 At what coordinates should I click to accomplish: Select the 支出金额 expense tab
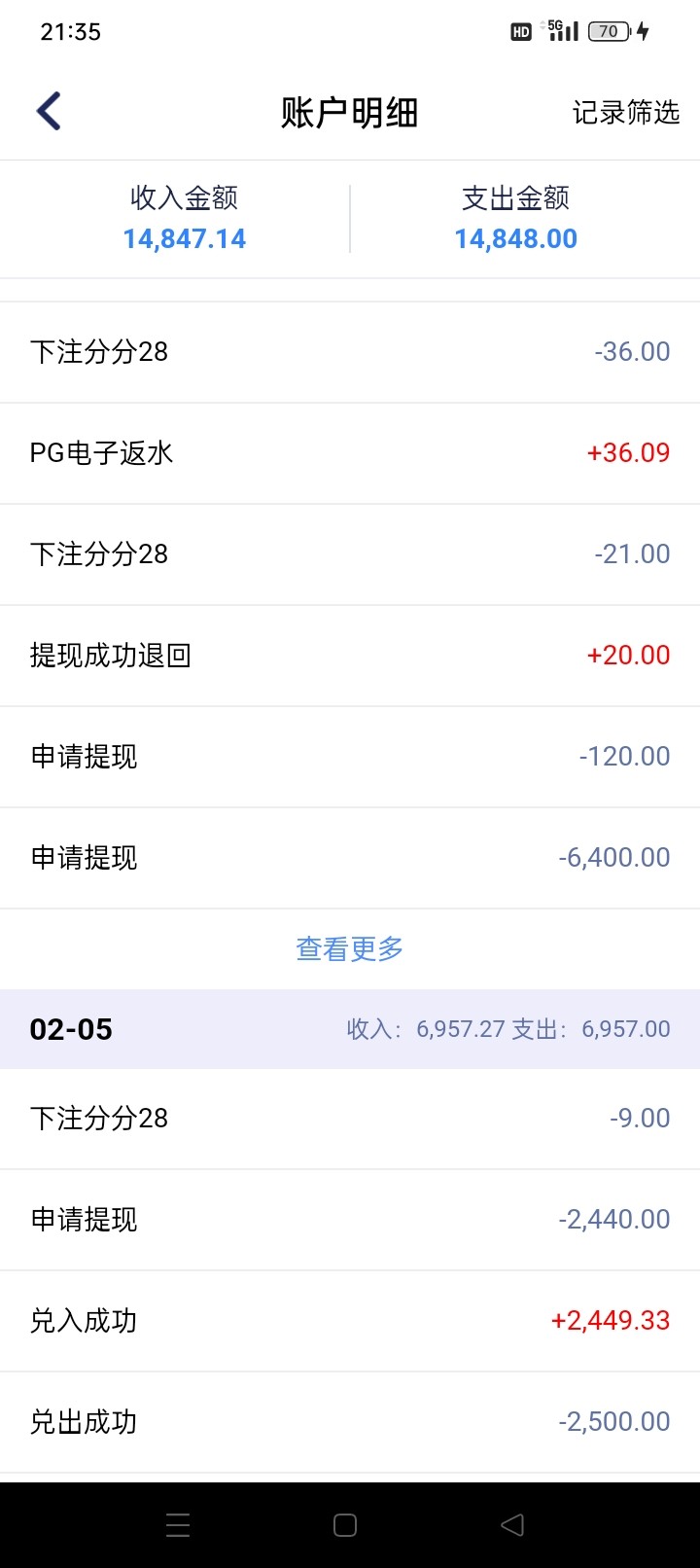(515, 218)
